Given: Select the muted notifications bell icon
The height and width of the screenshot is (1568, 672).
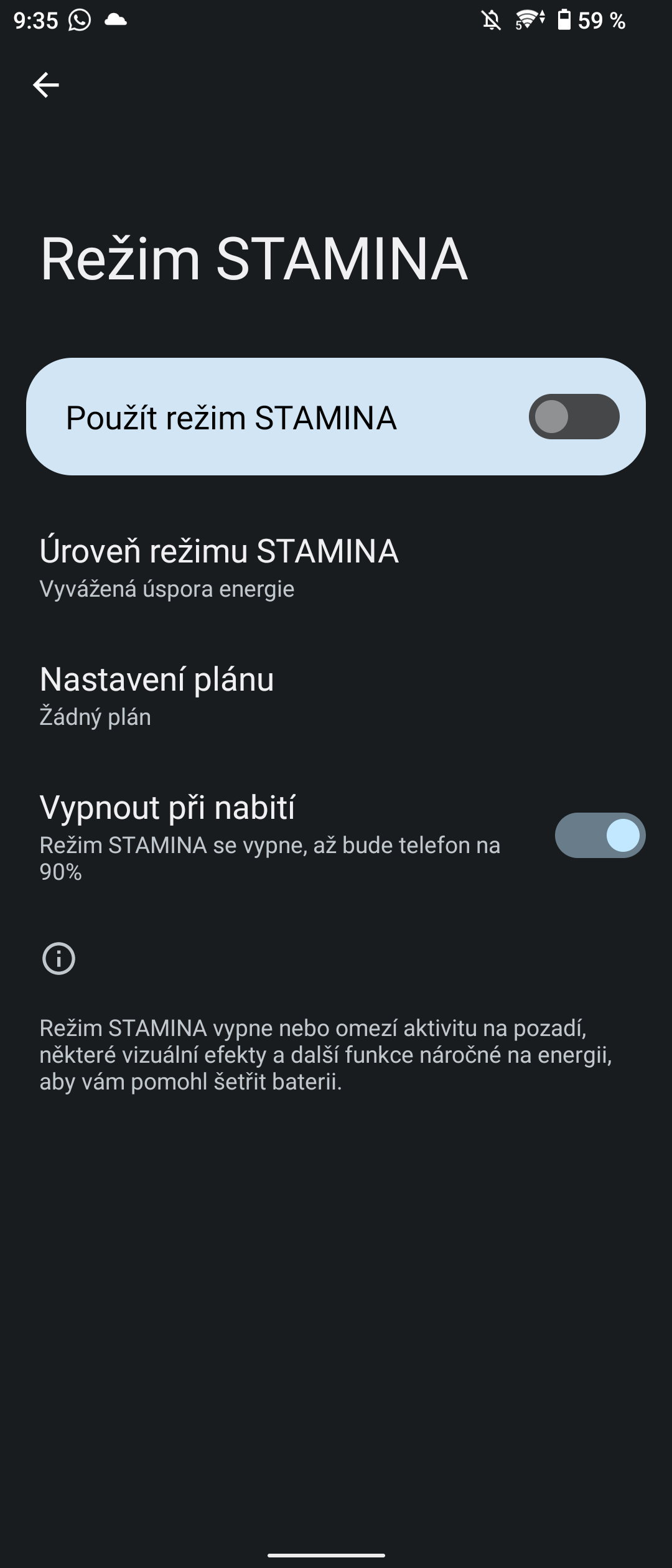Looking at the screenshot, I should [x=492, y=21].
